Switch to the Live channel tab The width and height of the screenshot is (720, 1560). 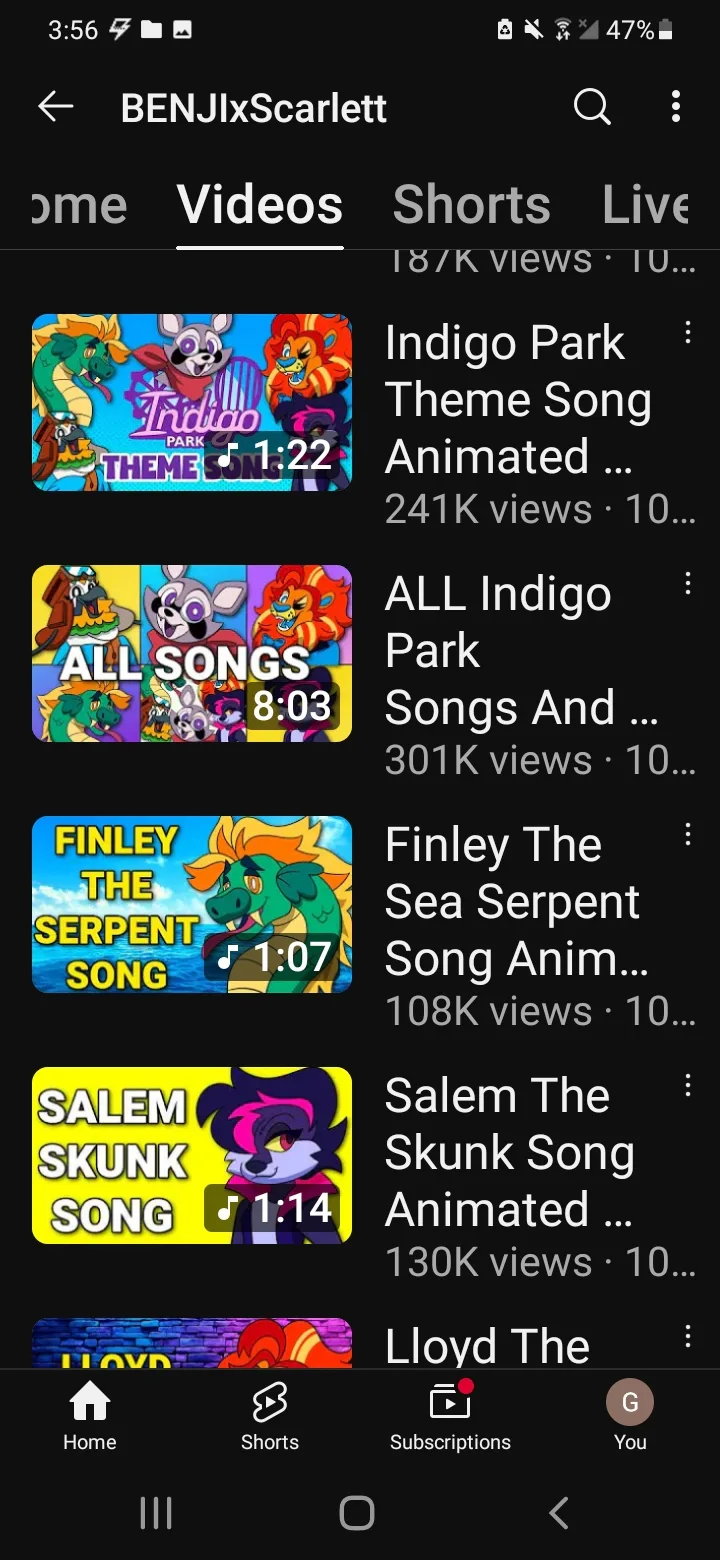click(x=645, y=205)
